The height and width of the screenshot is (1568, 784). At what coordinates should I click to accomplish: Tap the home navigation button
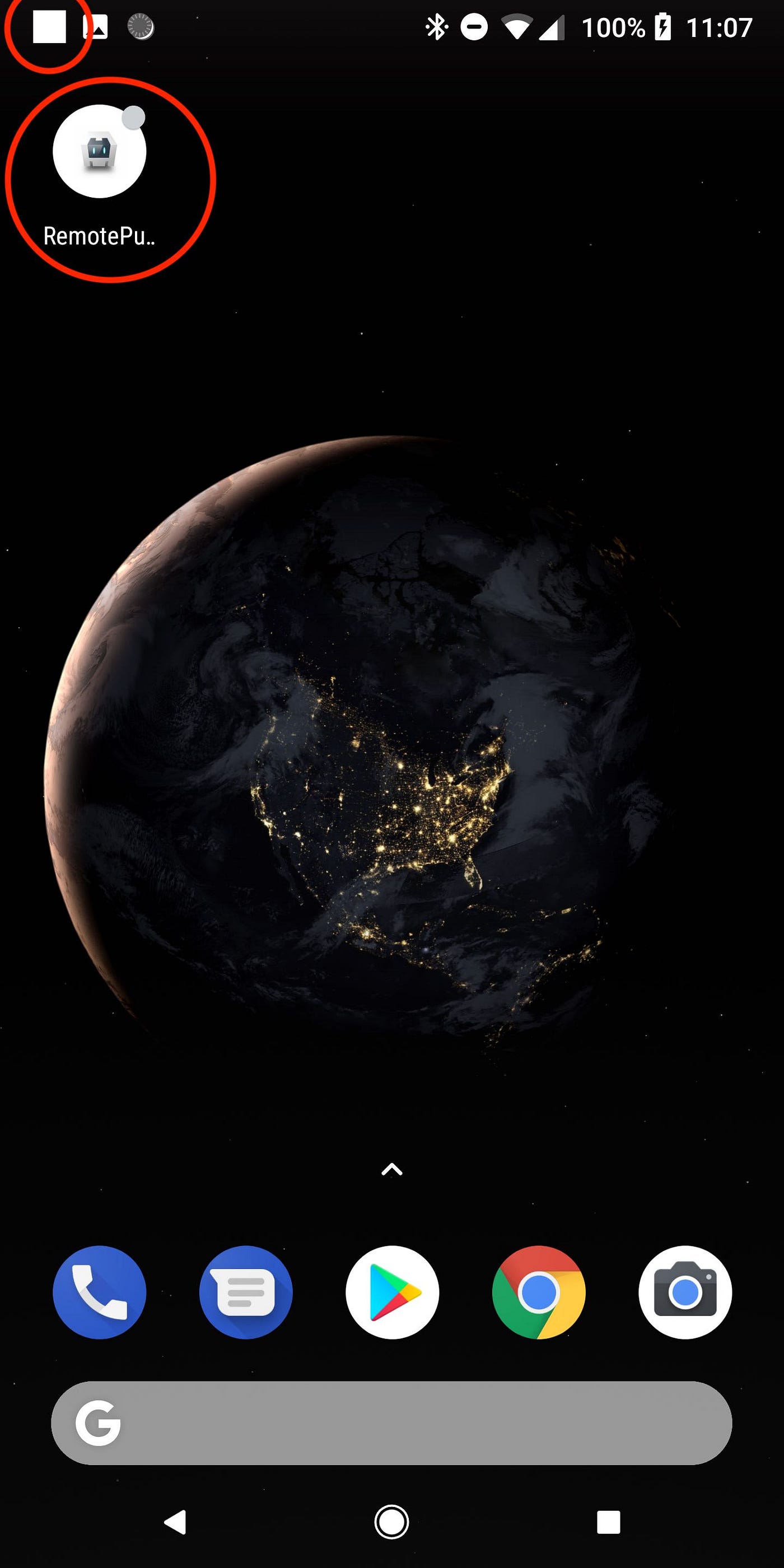click(x=391, y=1522)
